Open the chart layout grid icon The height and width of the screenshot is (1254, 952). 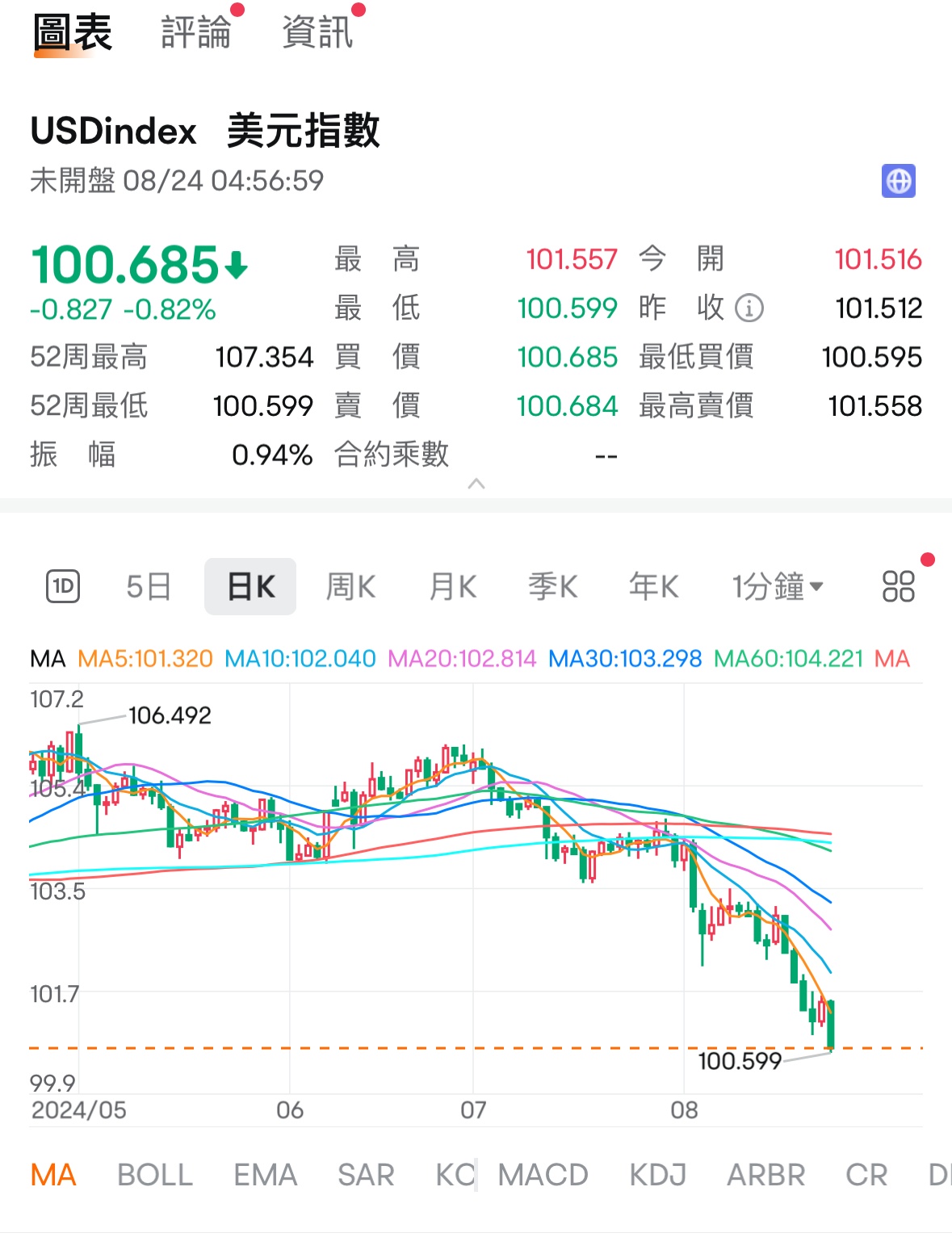(896, 586)
